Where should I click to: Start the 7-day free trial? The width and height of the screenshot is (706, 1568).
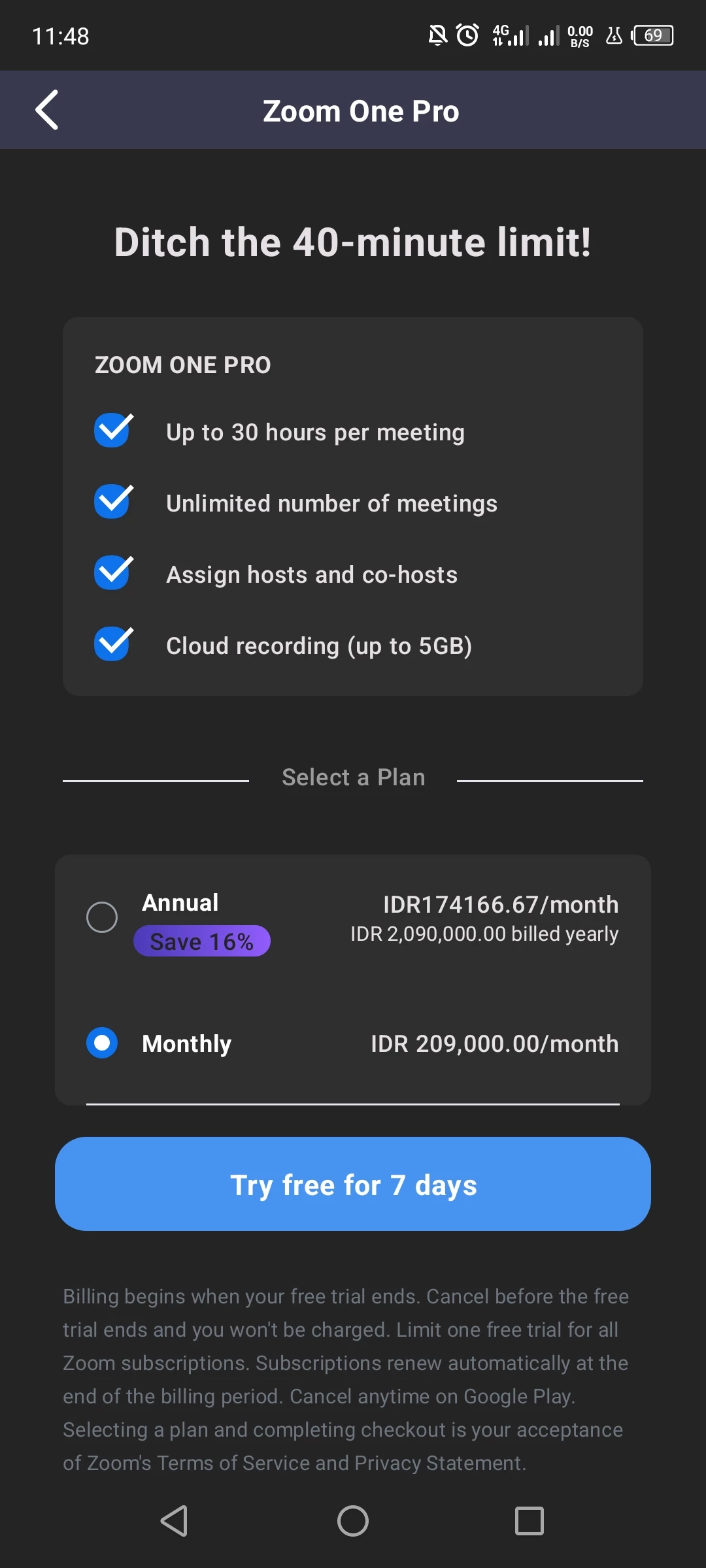coord(353,1184)
